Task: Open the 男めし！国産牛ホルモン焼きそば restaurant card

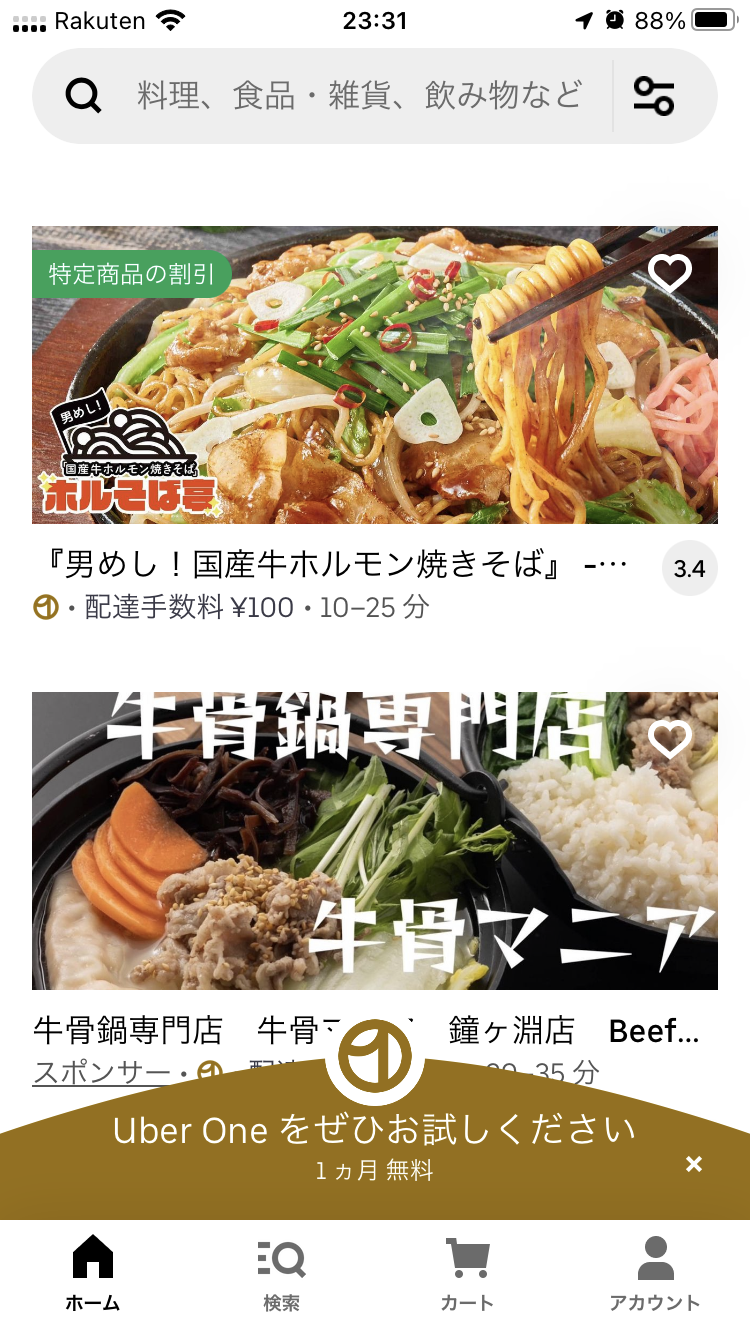Action: [x=374, y=375]
